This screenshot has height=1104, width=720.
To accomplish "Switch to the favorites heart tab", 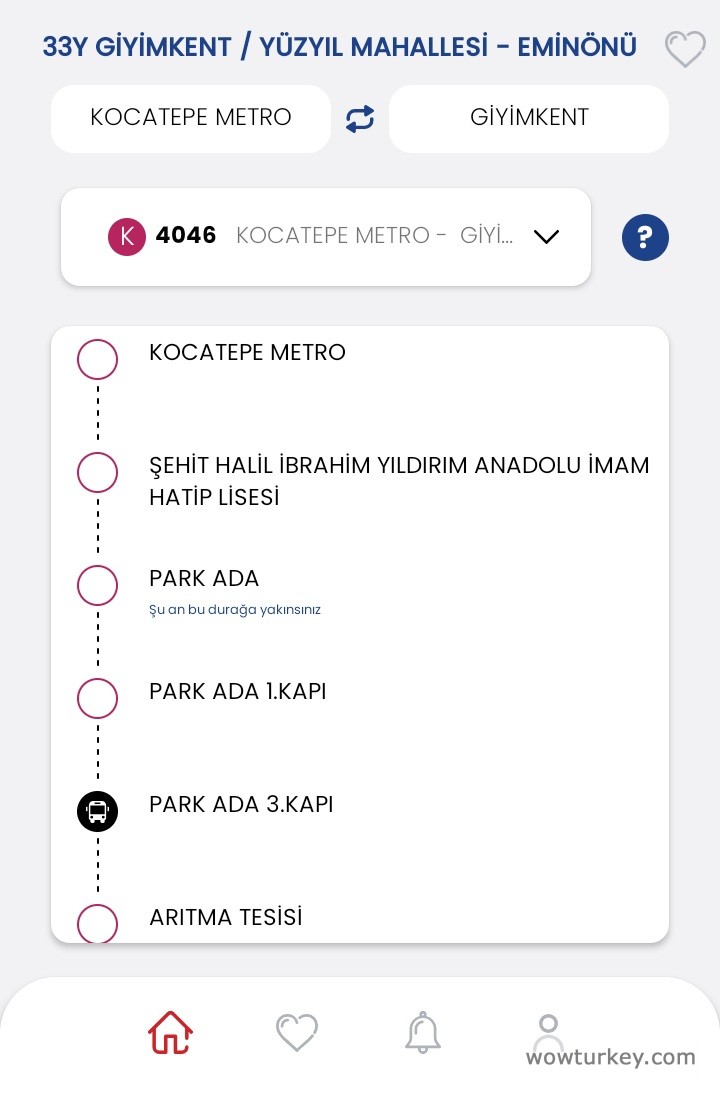I will point(297,1032).
